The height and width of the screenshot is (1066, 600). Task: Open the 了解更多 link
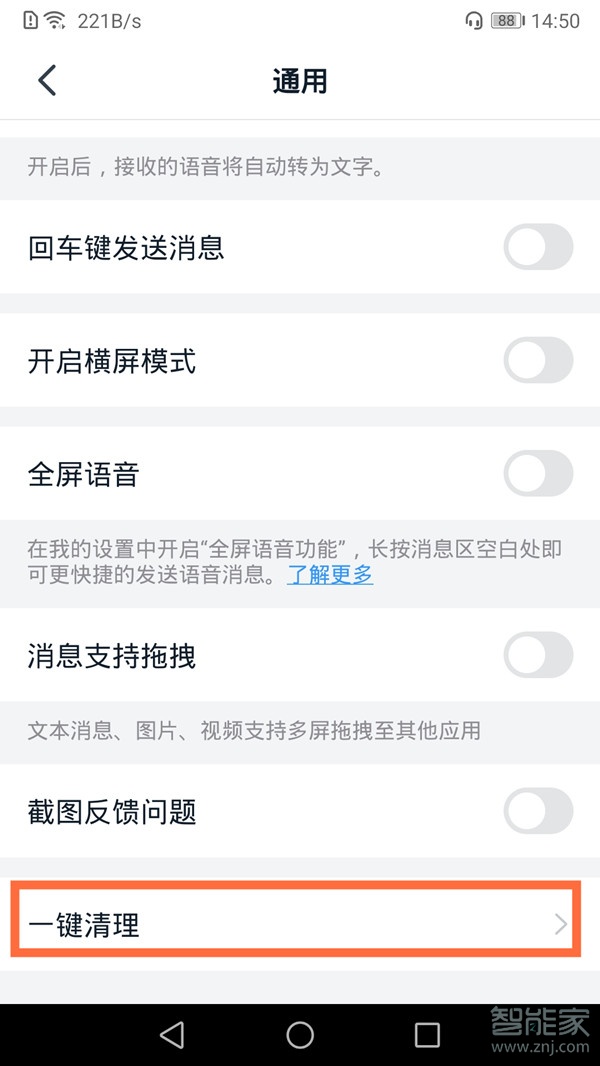pyautogui.click(x=330, y=575)
